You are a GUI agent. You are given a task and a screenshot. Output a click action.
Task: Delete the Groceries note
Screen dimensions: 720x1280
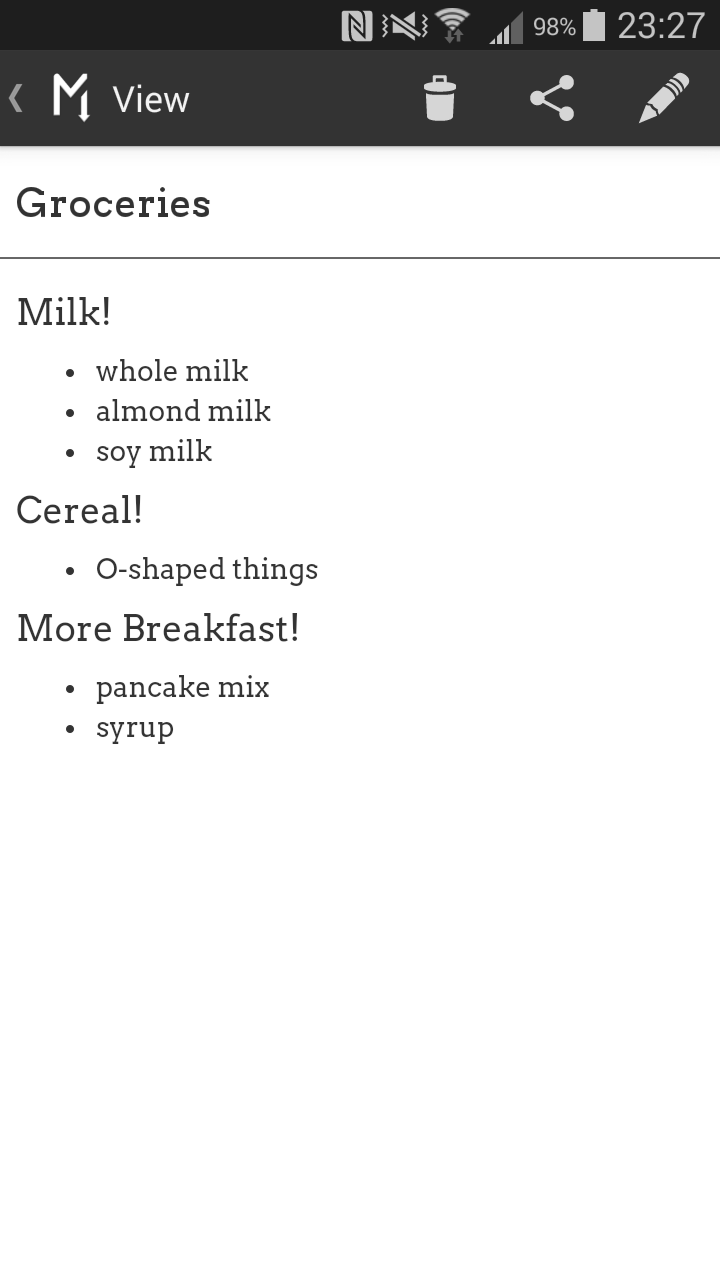(x=440, y=98)
